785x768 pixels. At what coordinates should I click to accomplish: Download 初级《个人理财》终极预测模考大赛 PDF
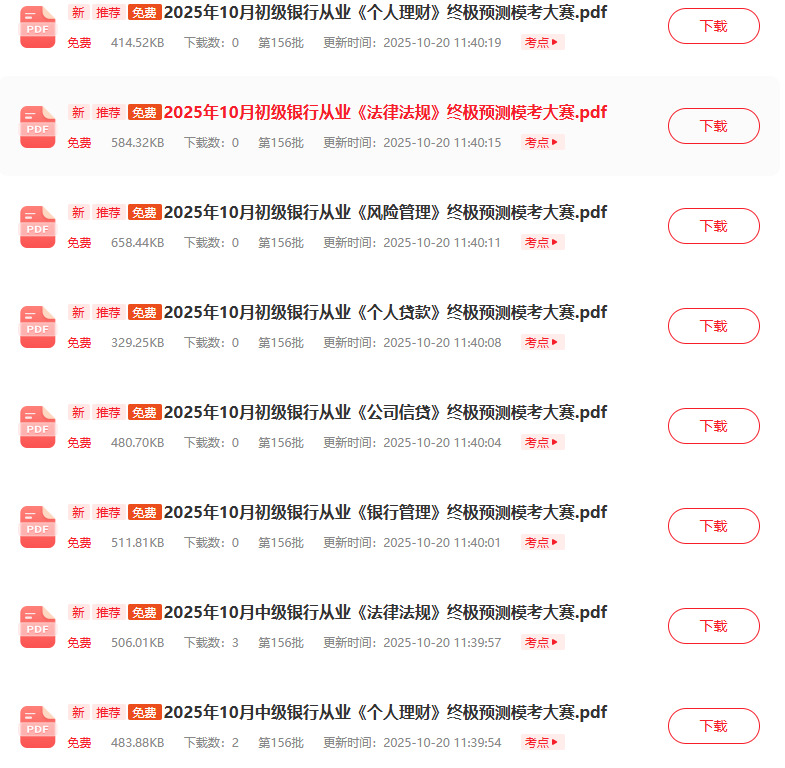[x=713, y=26]
